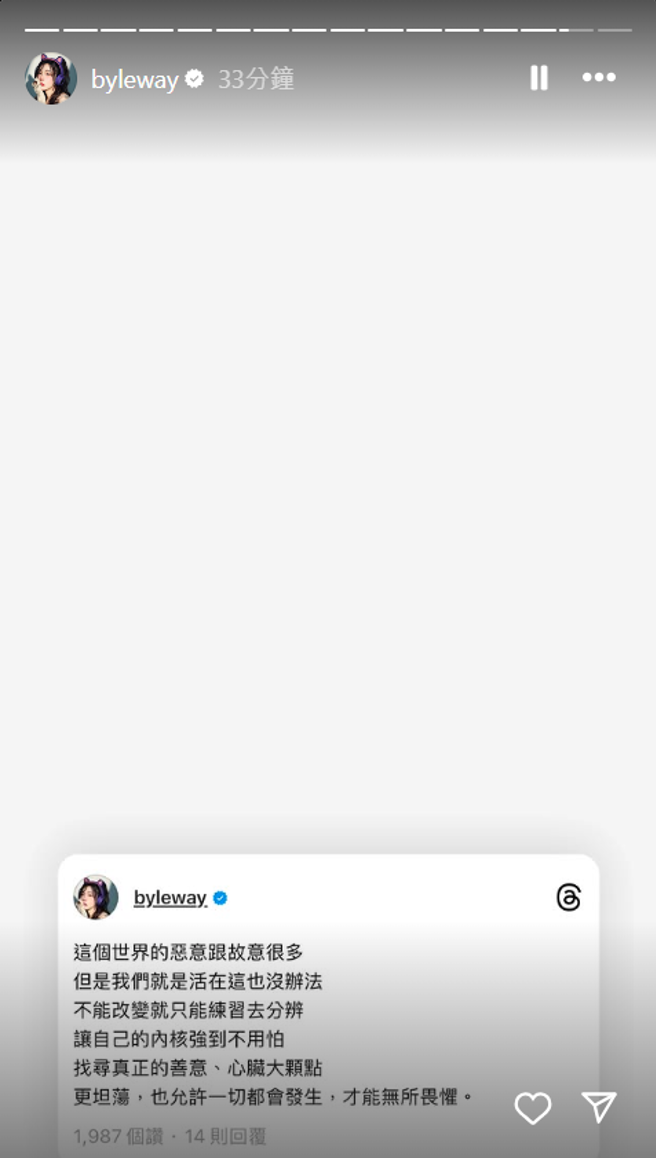Open the story's three-dot options menu

click(598, 78)
